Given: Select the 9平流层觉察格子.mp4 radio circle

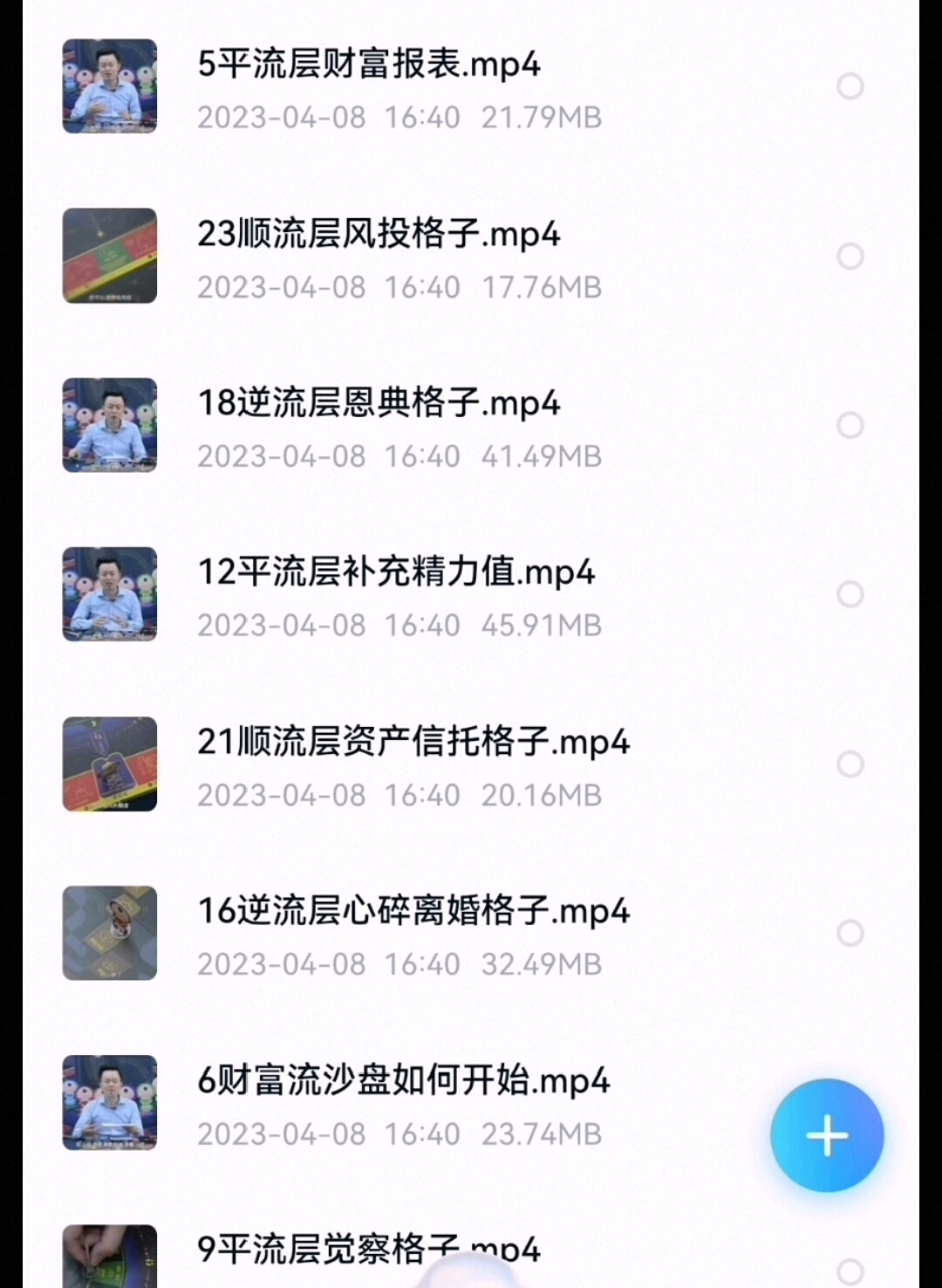Looking at the screenshot, I should pos(850,1271).
